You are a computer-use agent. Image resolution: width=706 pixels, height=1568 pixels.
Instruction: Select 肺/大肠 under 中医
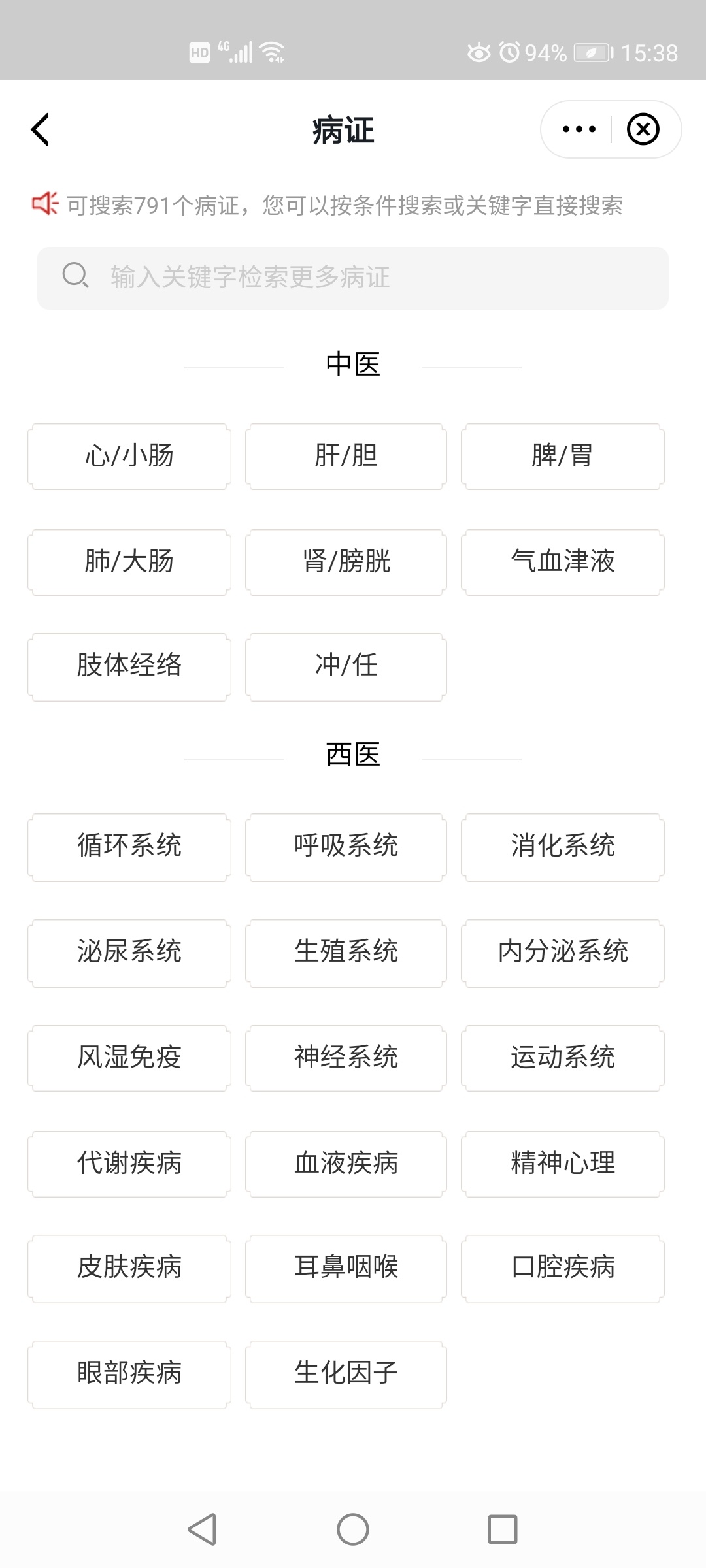[x=129, y=562]
